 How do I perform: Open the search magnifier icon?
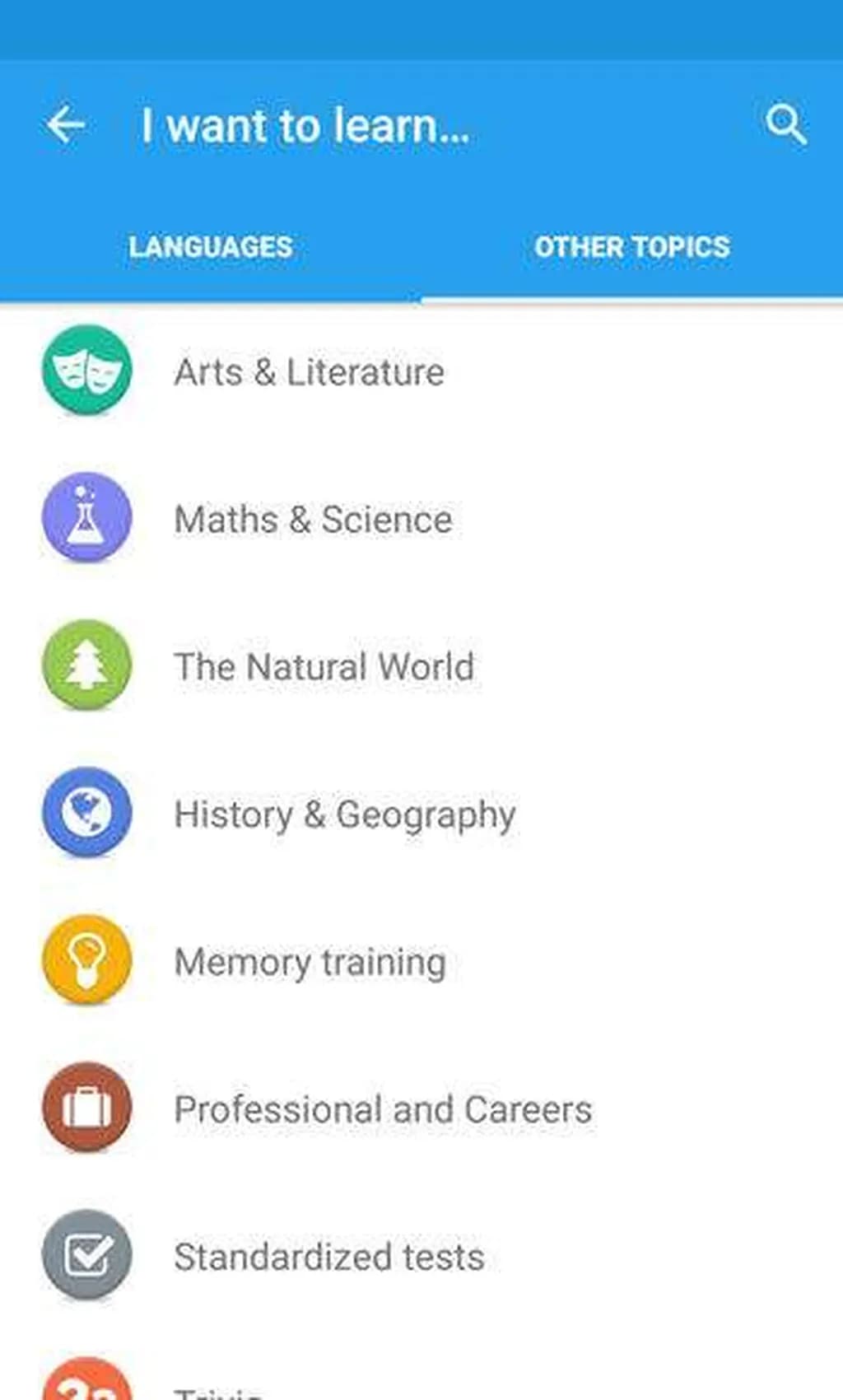[x=785, y=125]
